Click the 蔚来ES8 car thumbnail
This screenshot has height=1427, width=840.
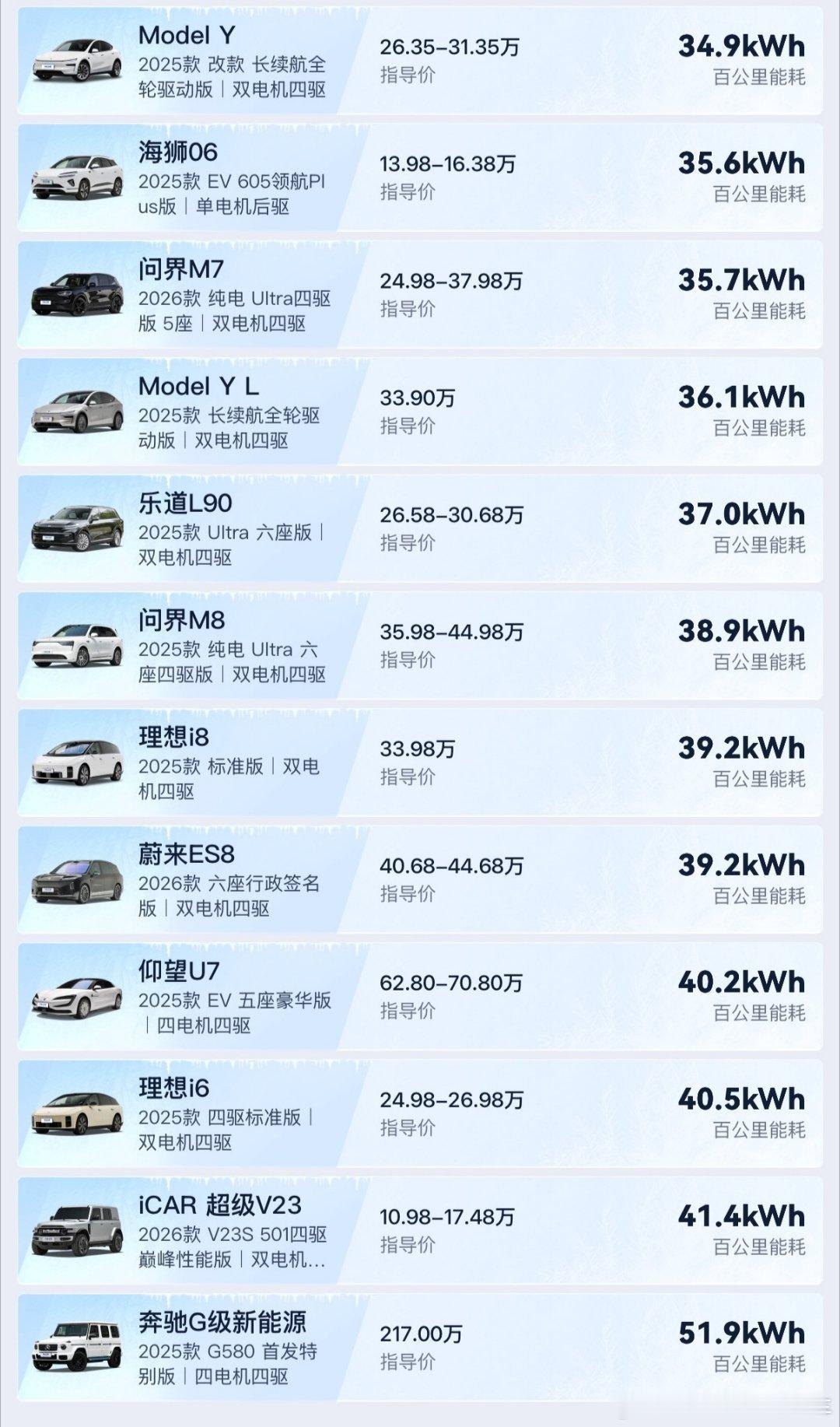click(x=75, y=879)
